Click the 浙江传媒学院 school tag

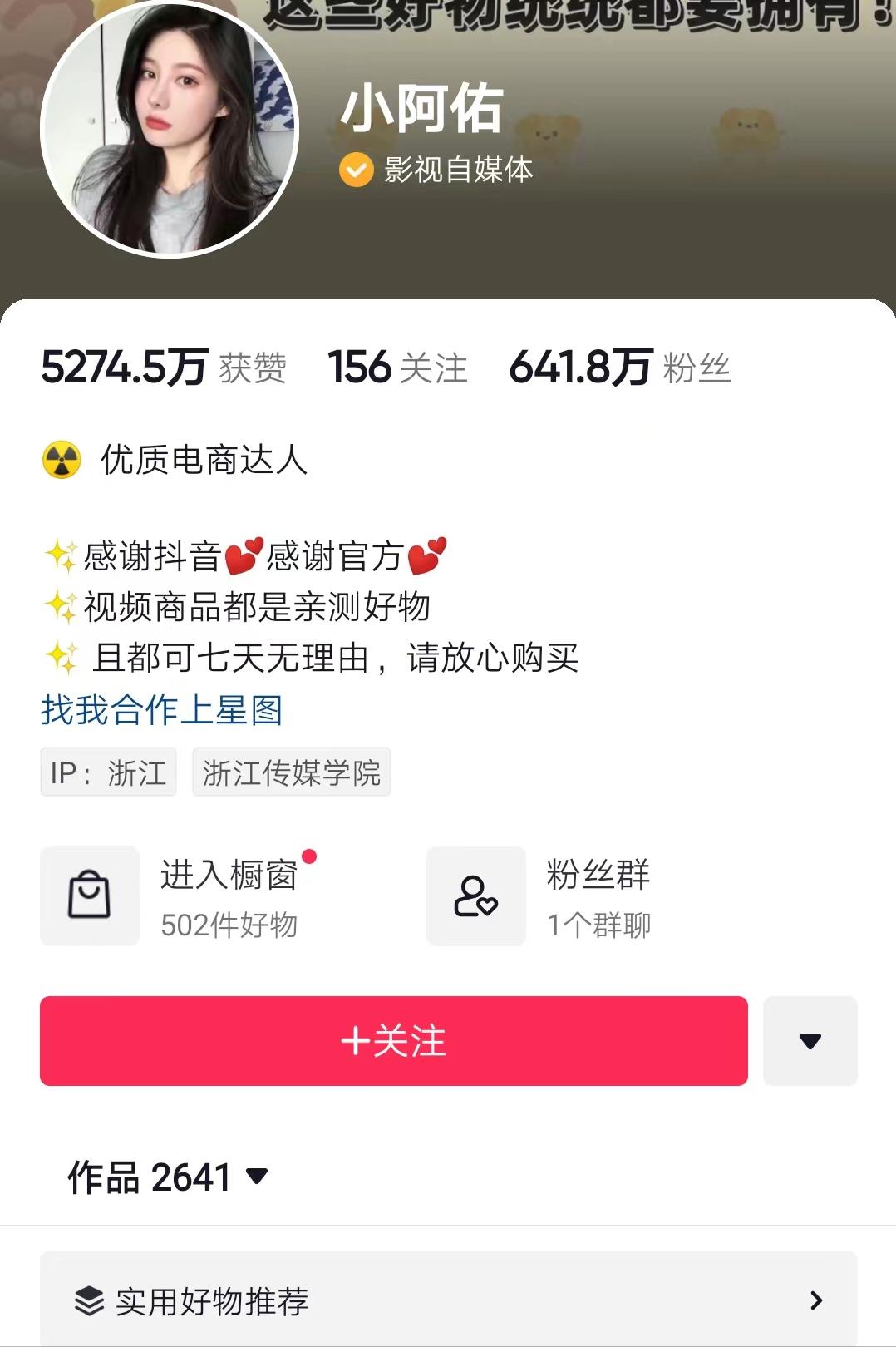(293, 772)
